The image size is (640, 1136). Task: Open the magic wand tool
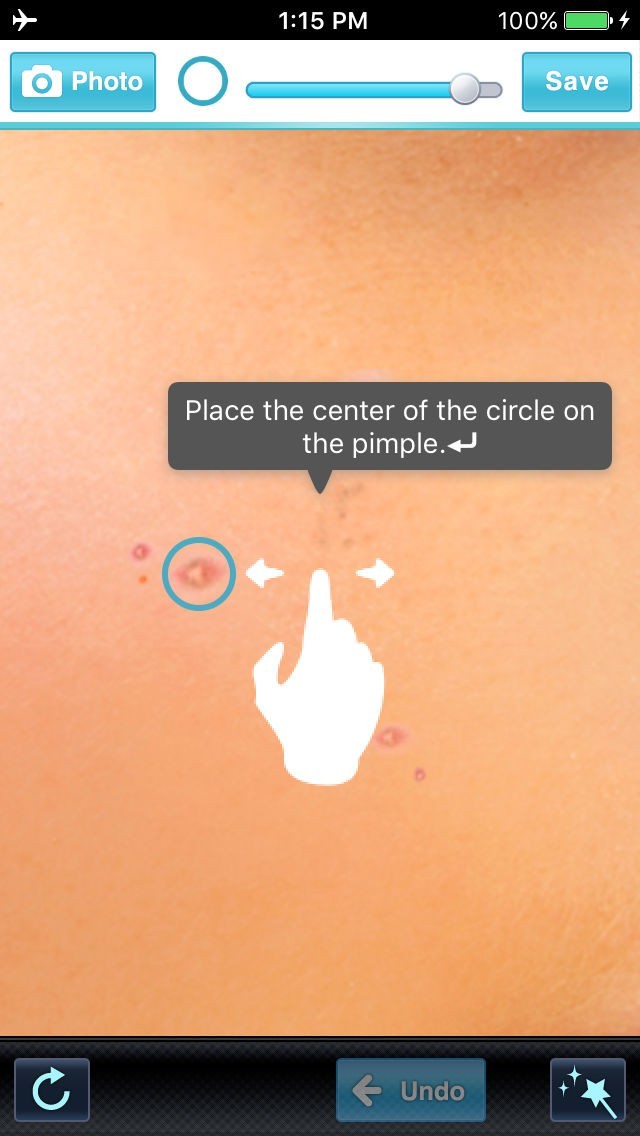click(x=588, y=1090)
